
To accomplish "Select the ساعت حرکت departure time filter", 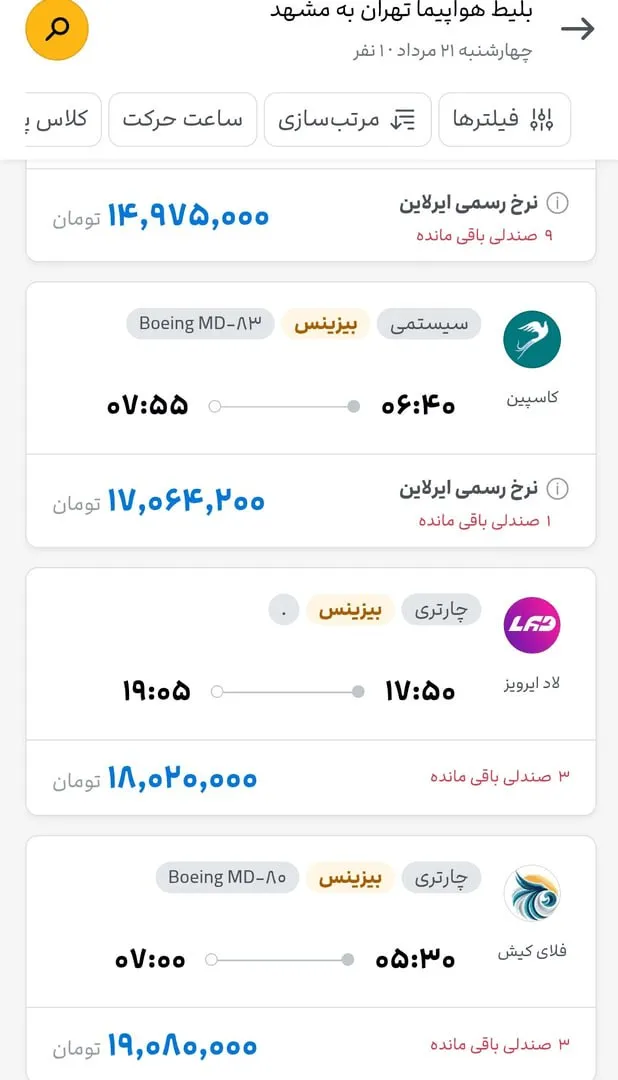I will 183,120.
